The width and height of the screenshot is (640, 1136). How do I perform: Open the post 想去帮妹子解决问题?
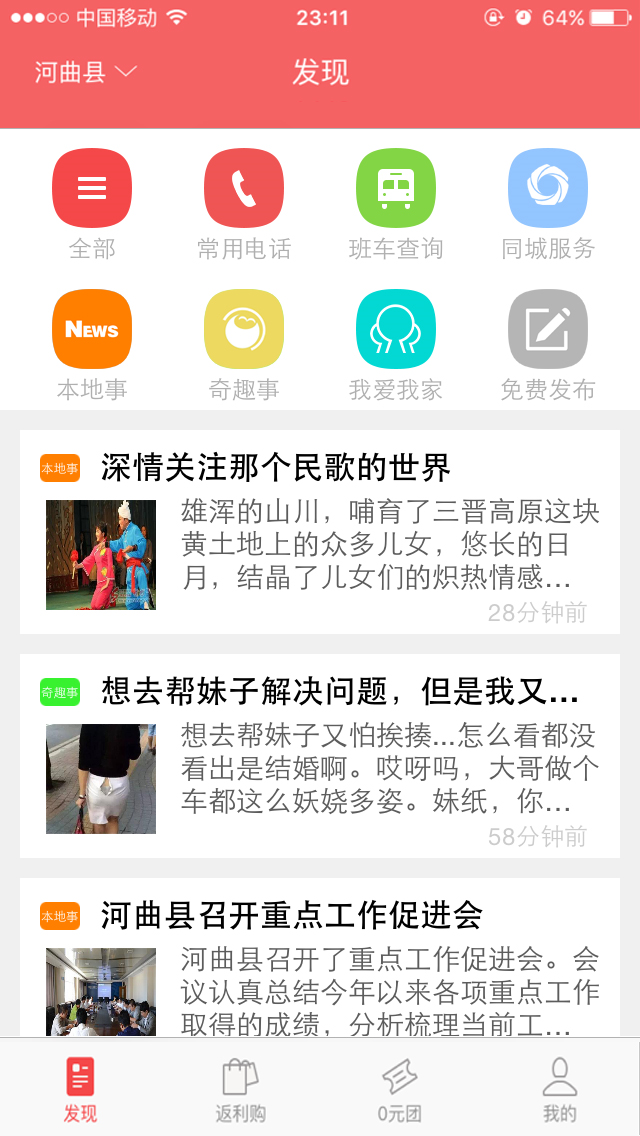coord(320,756)
